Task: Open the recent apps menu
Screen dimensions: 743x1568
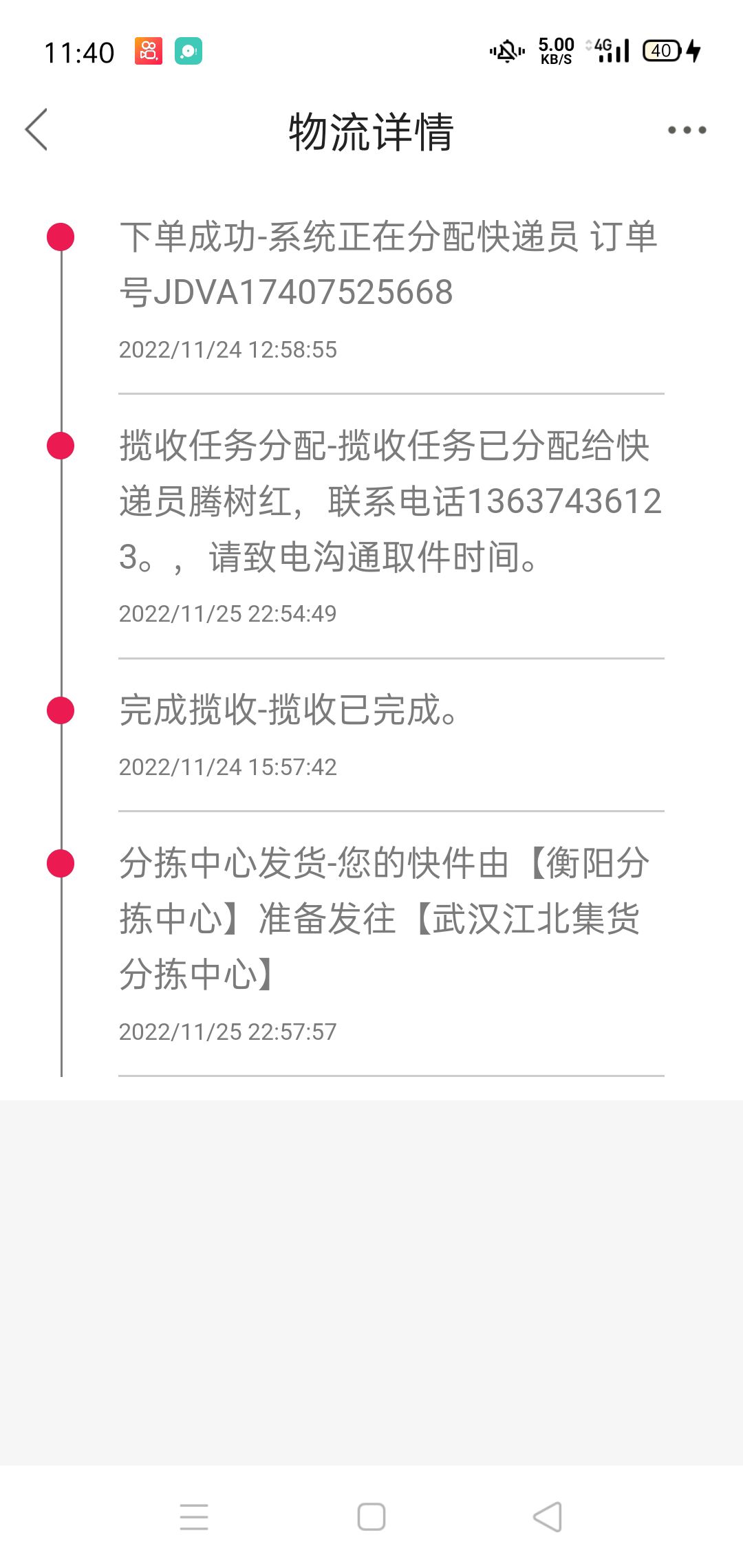Action: [194, 1516]
